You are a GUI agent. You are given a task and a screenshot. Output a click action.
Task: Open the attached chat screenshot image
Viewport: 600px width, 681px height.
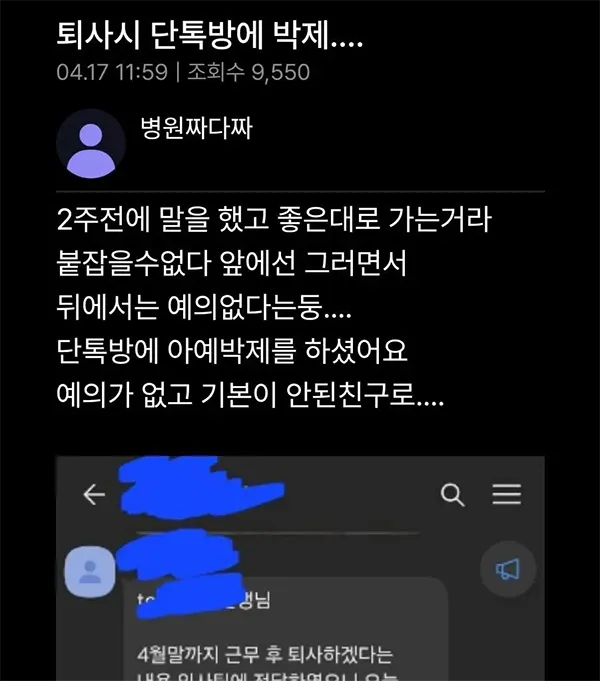[x=300, y=570]
